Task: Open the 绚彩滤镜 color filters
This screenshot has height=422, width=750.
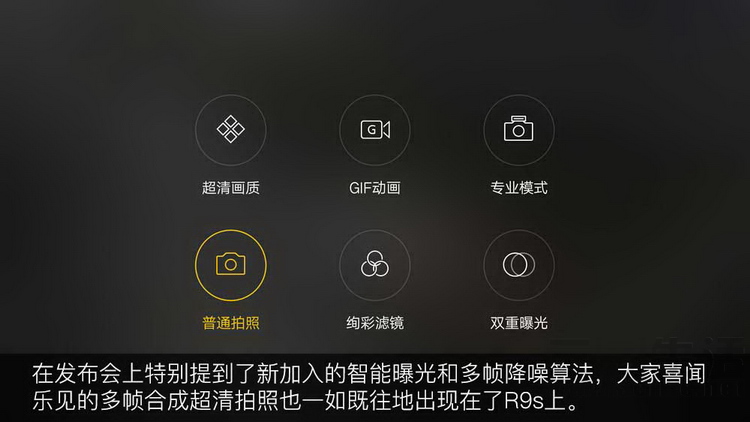Action: (375, 265)
